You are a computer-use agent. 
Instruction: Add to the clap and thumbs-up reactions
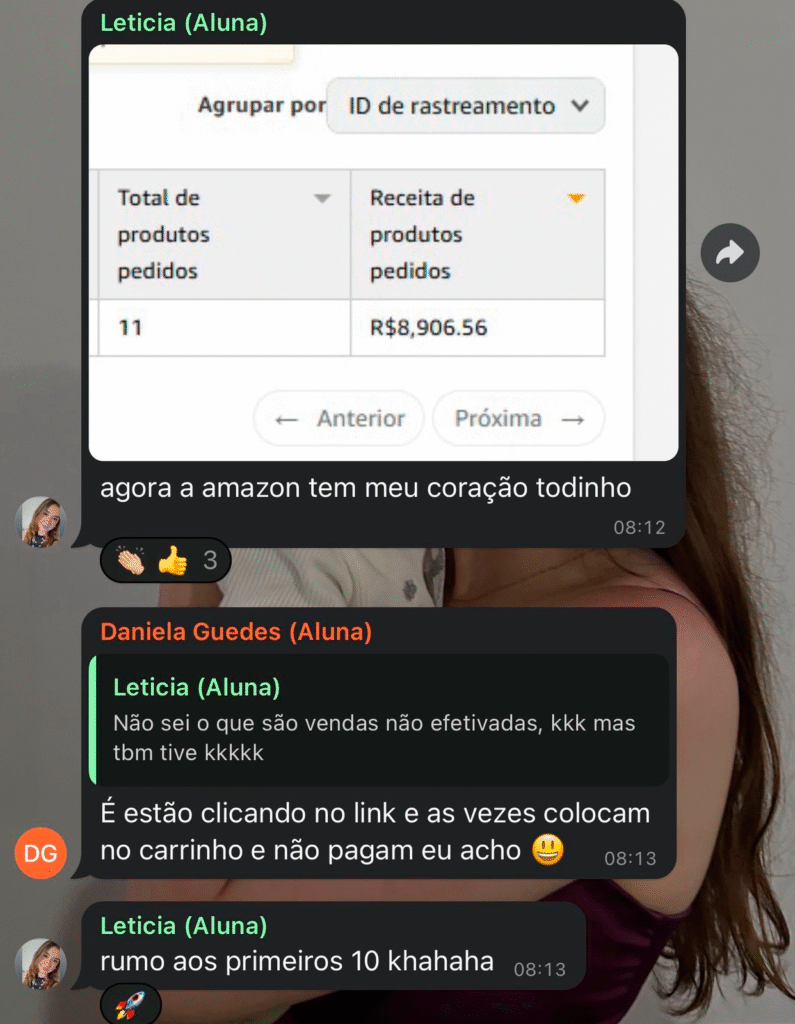[x=166, y=560]
